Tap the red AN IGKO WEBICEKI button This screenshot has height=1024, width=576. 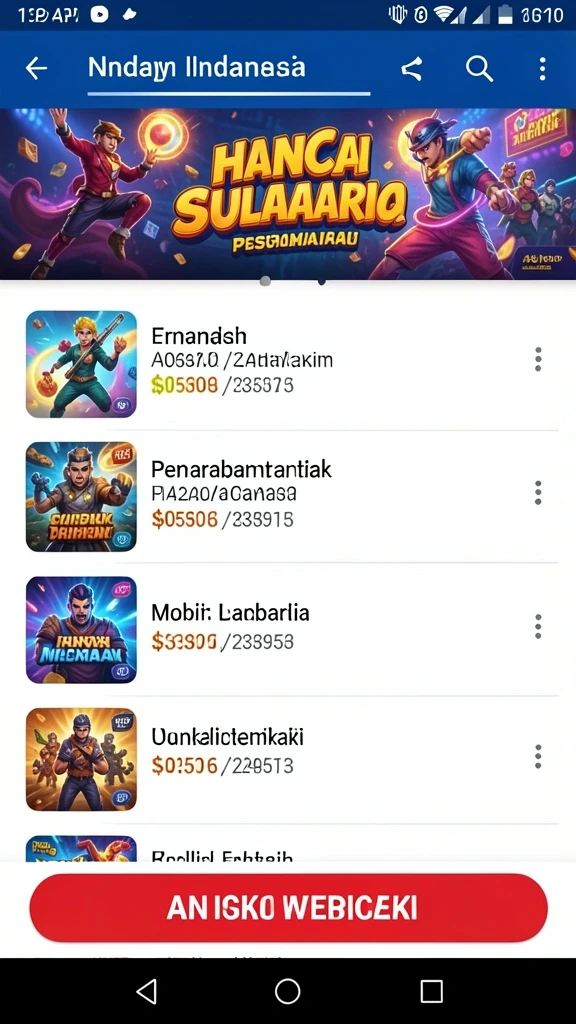[x=288, y=908]
